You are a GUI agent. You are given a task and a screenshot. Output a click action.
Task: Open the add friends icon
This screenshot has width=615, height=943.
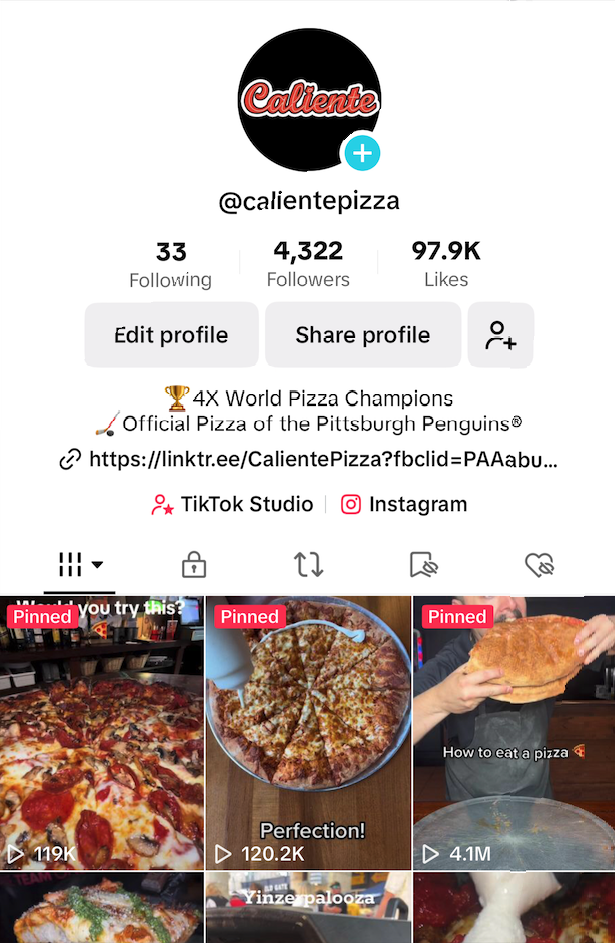(500, 335)
